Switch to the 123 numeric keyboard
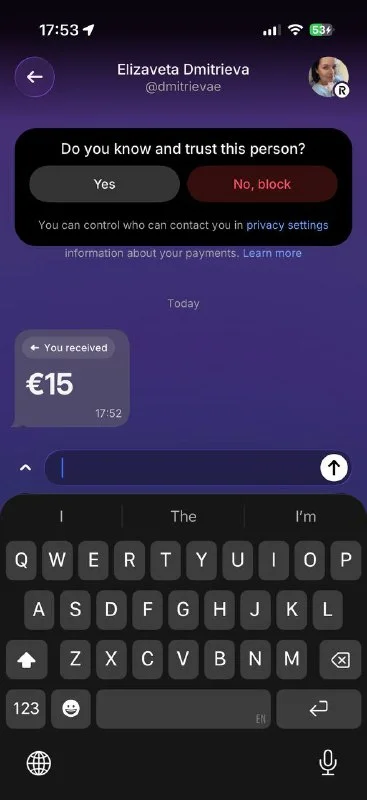The width and height of the screenshot is (367, 800). tap(26, 709)
